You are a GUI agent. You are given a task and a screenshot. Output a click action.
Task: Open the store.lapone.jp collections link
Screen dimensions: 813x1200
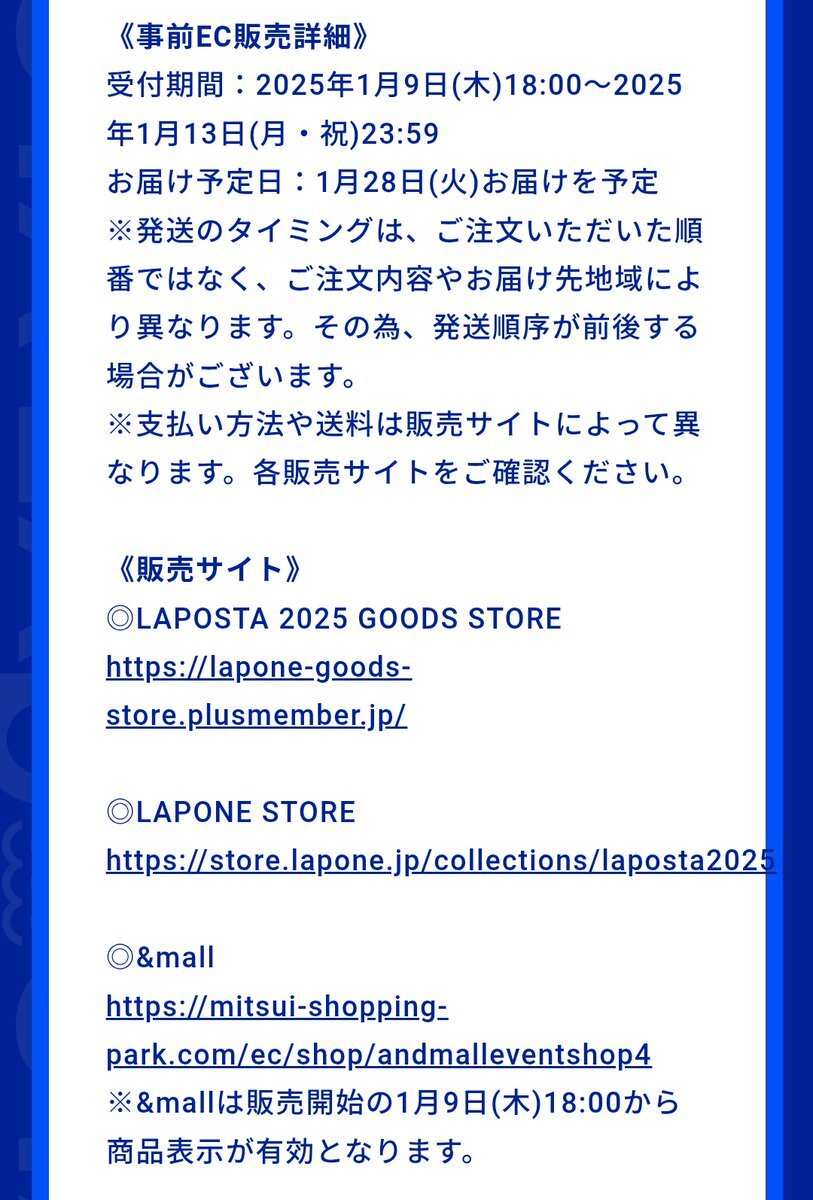(440, 860)
